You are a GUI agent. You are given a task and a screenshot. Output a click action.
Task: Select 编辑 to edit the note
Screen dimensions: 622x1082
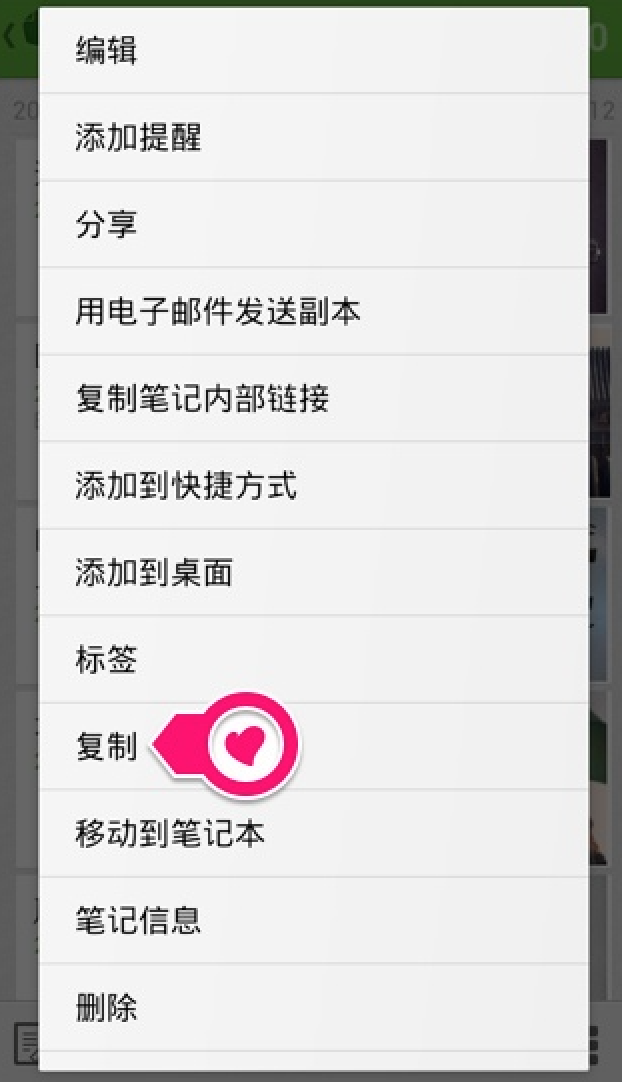[x=313, y=50]
